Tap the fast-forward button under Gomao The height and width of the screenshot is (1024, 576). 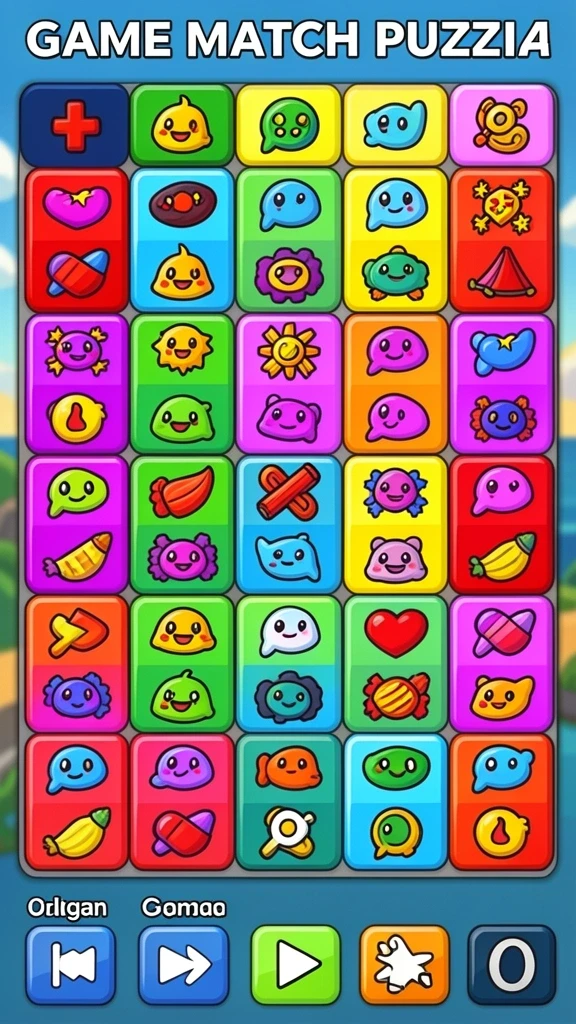[x=184, y=965]
